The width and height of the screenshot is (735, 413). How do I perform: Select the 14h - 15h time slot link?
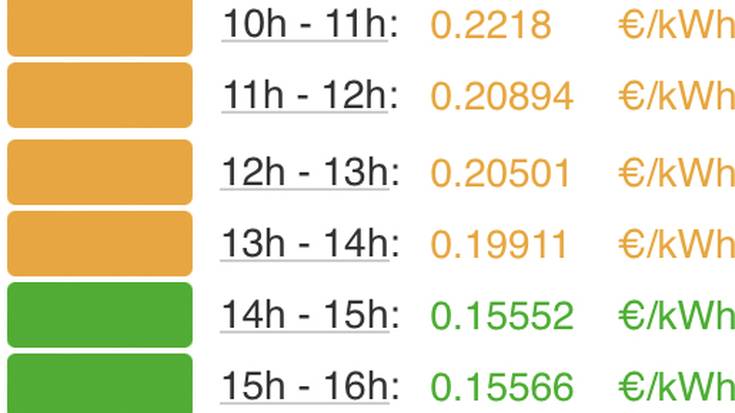[304, 316]
